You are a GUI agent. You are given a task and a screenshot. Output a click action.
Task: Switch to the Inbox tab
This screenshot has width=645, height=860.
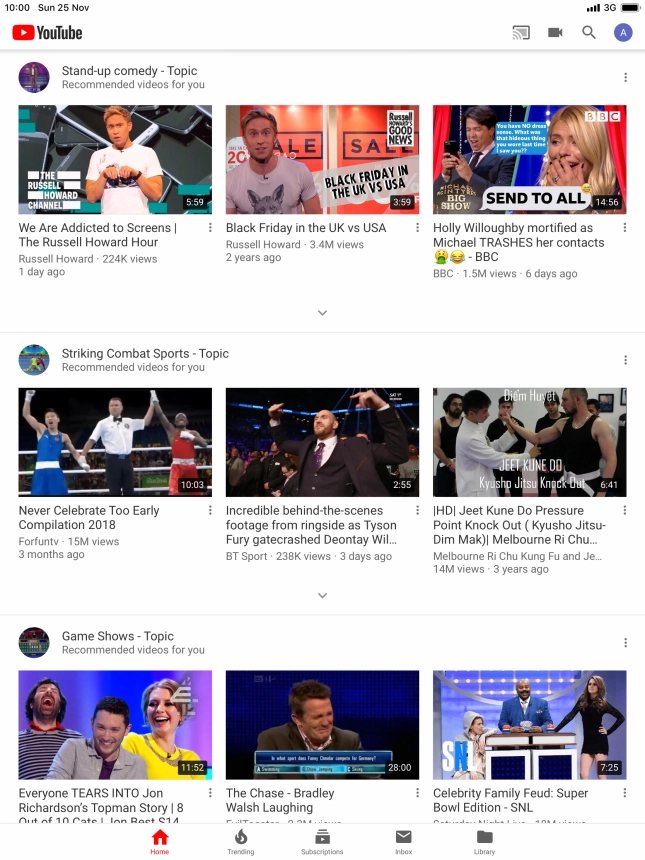403,841
